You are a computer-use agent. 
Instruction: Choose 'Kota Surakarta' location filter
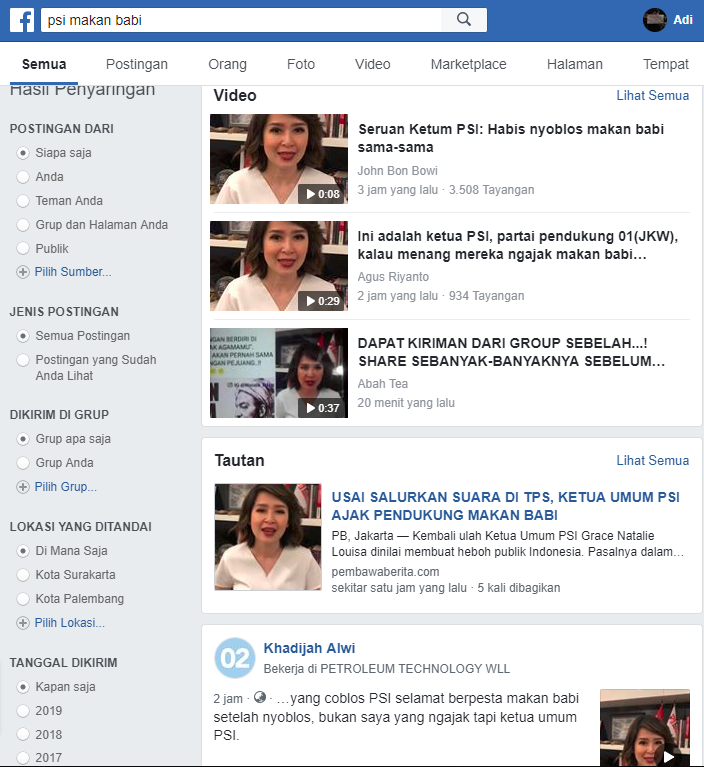pos(23,575)
